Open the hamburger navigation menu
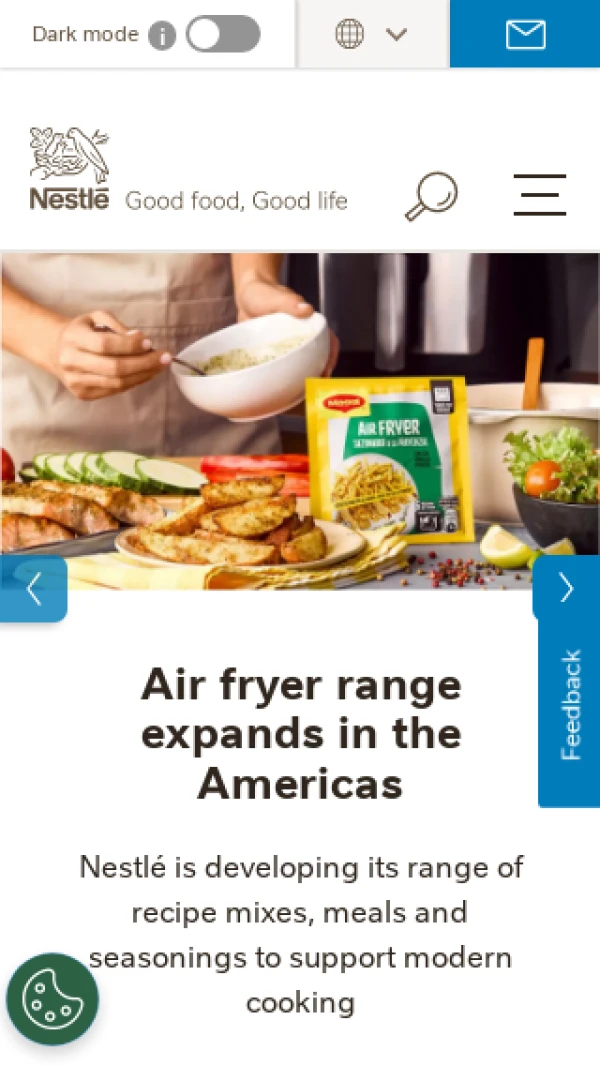 pyautogui.click(x=540, y=195)
